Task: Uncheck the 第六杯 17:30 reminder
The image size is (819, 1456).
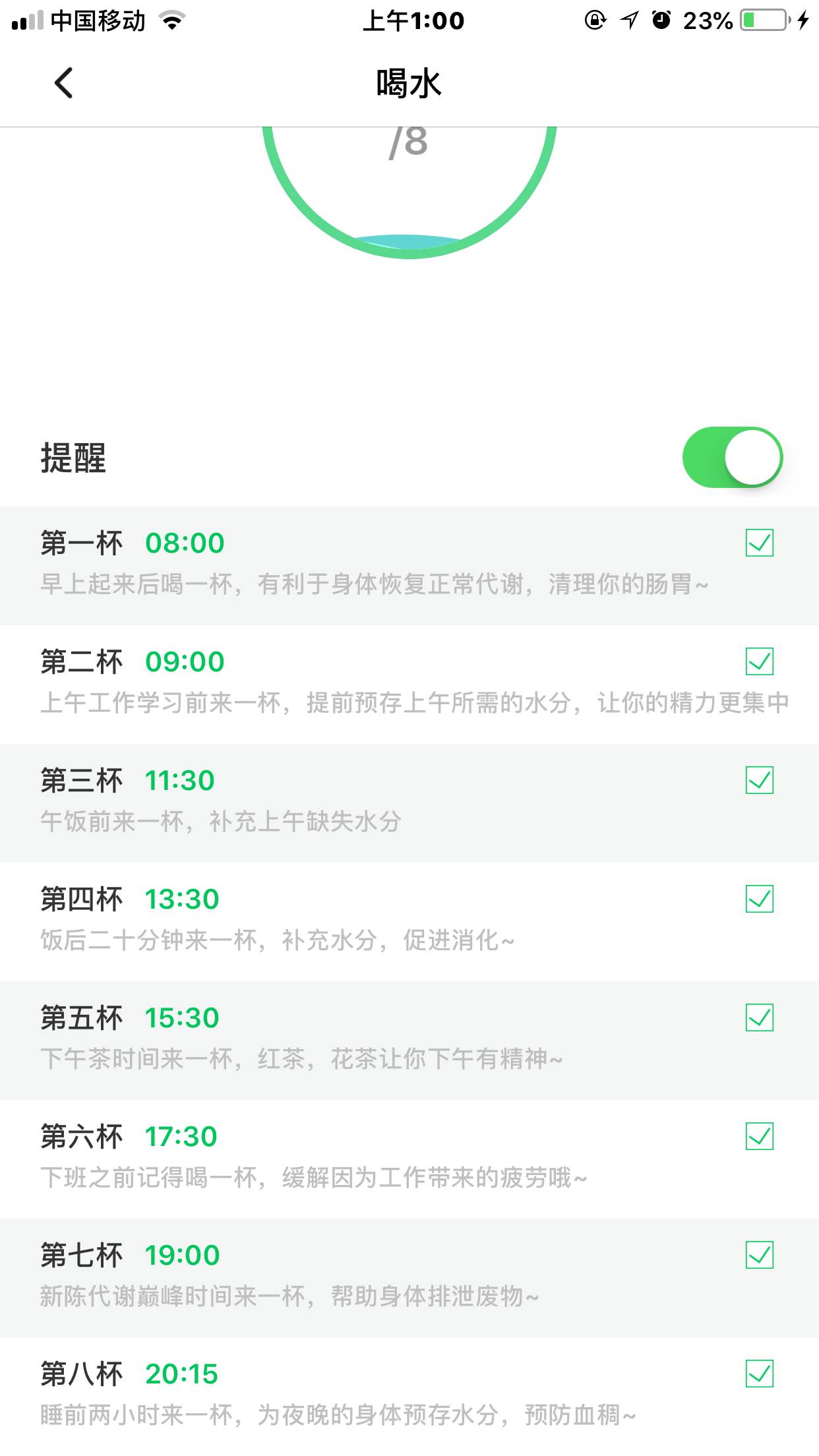Action: (x=759, y=1137)
